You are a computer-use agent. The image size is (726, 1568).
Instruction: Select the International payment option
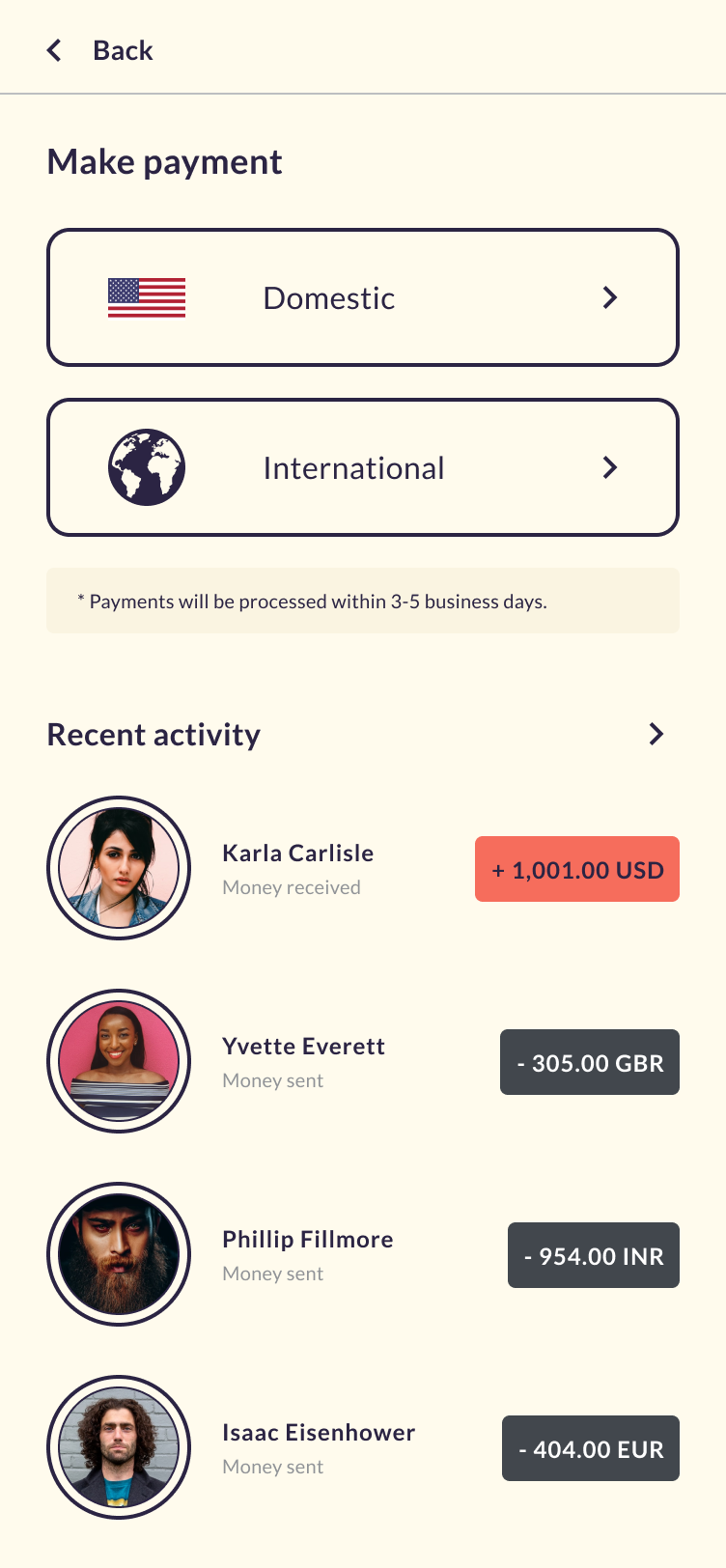coord(363,467)
